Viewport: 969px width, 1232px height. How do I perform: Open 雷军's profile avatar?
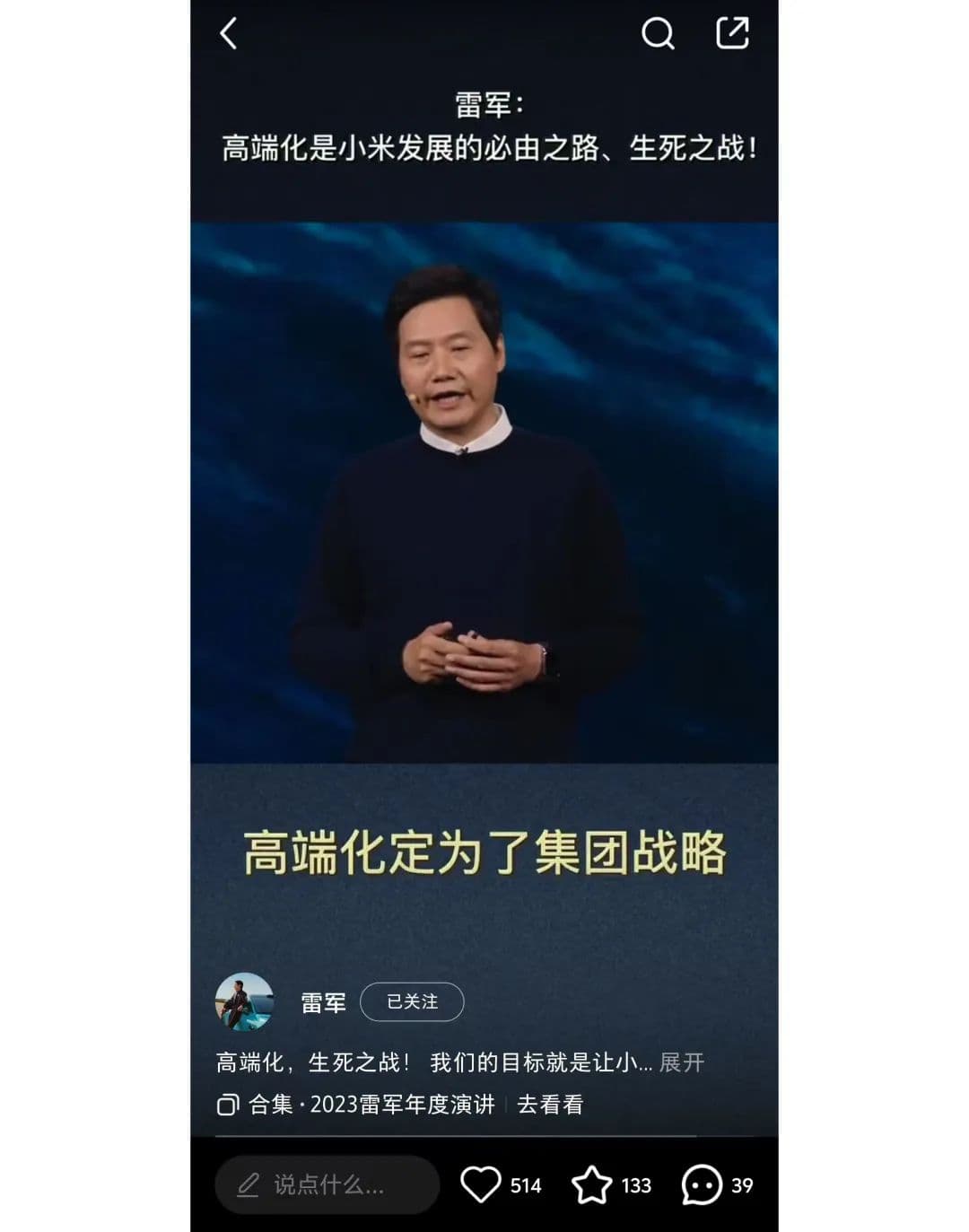pyautogui.click(x=244, y=1001)
